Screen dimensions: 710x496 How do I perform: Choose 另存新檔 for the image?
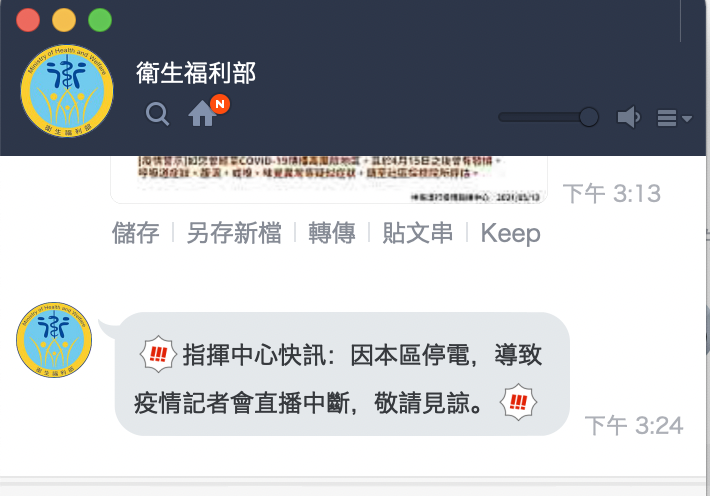tap(233, 234)
